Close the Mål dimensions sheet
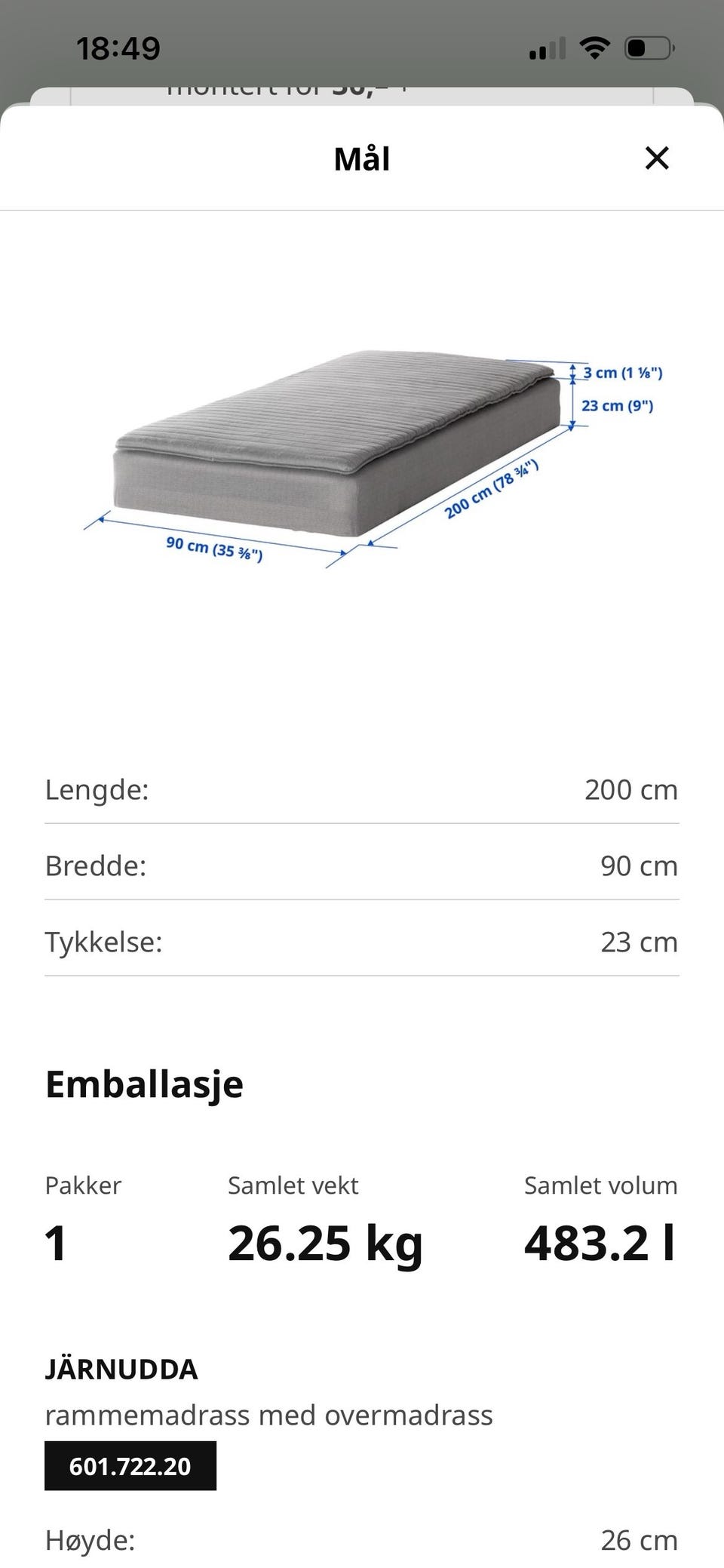724x1568 pixels. 657,158
